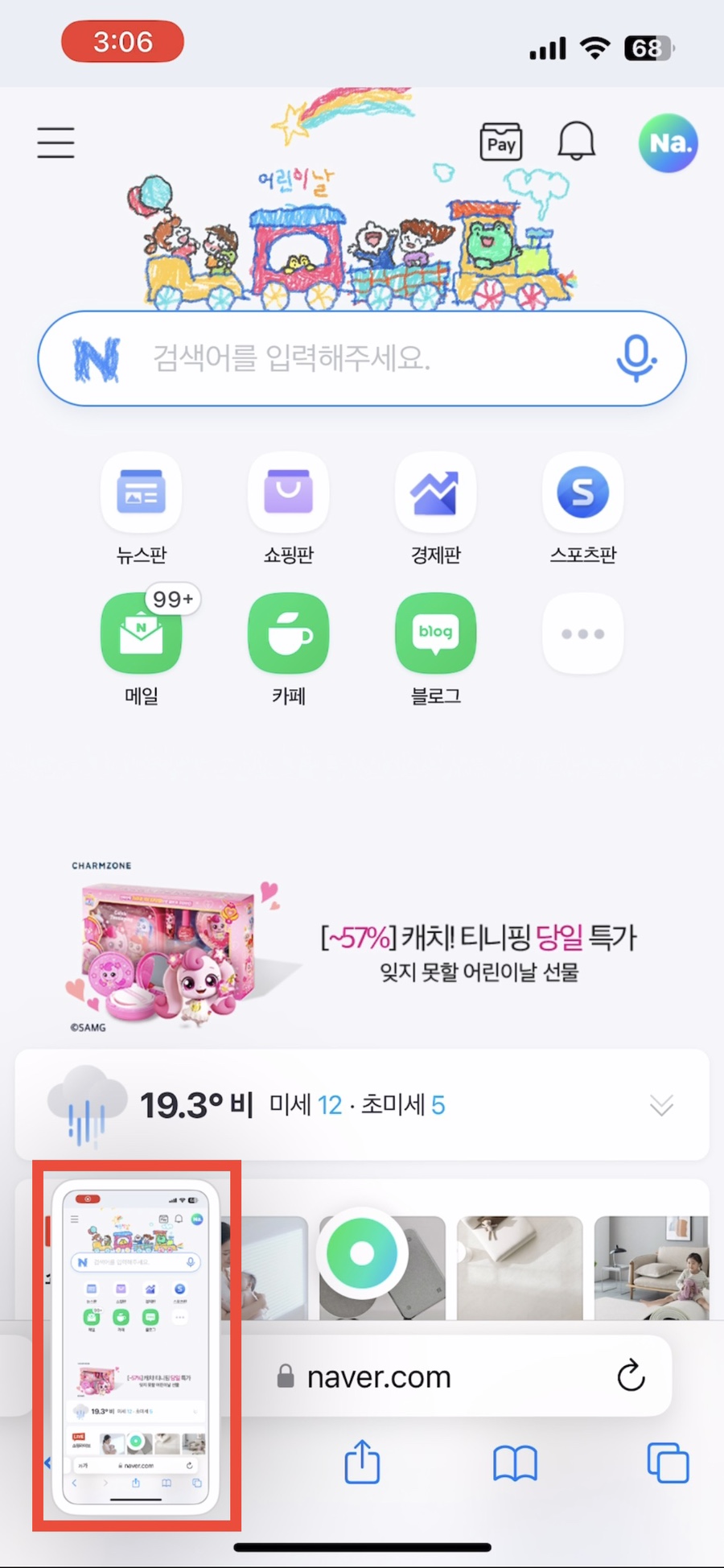
Task: Show more shortcuts via three dots
Action: pos(582,633)
